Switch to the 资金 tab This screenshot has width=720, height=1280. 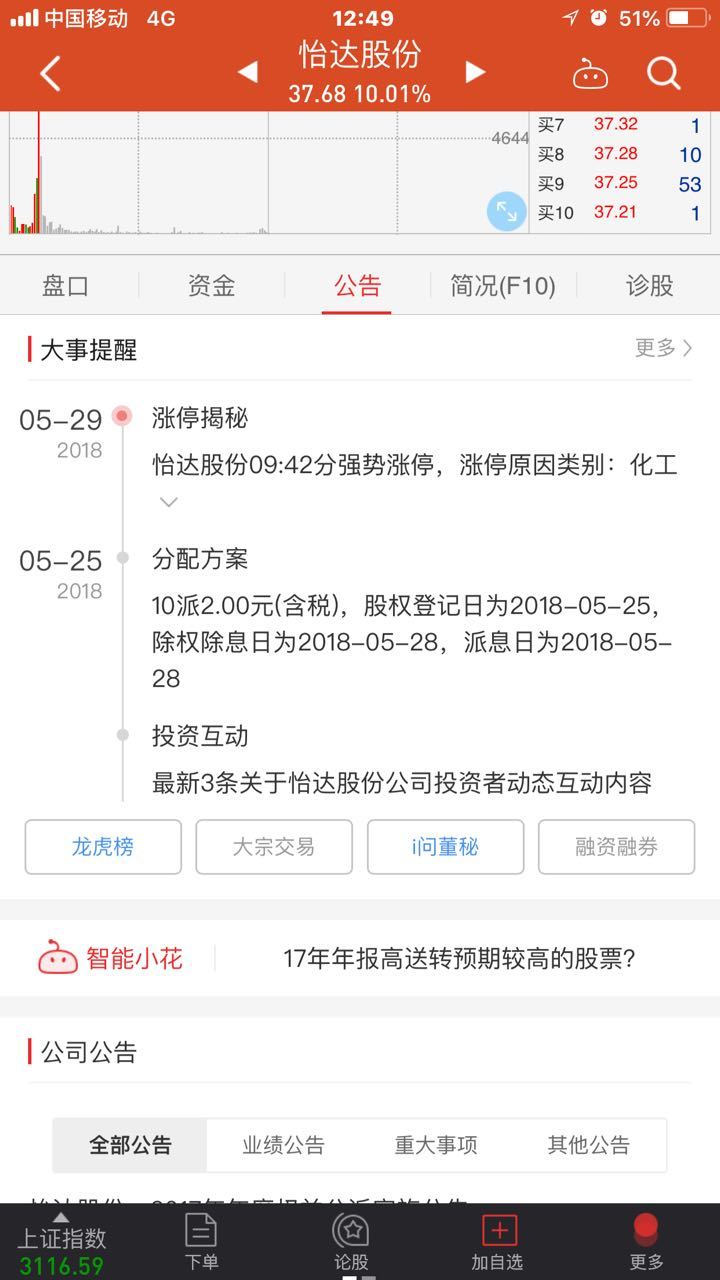[212, 286]
